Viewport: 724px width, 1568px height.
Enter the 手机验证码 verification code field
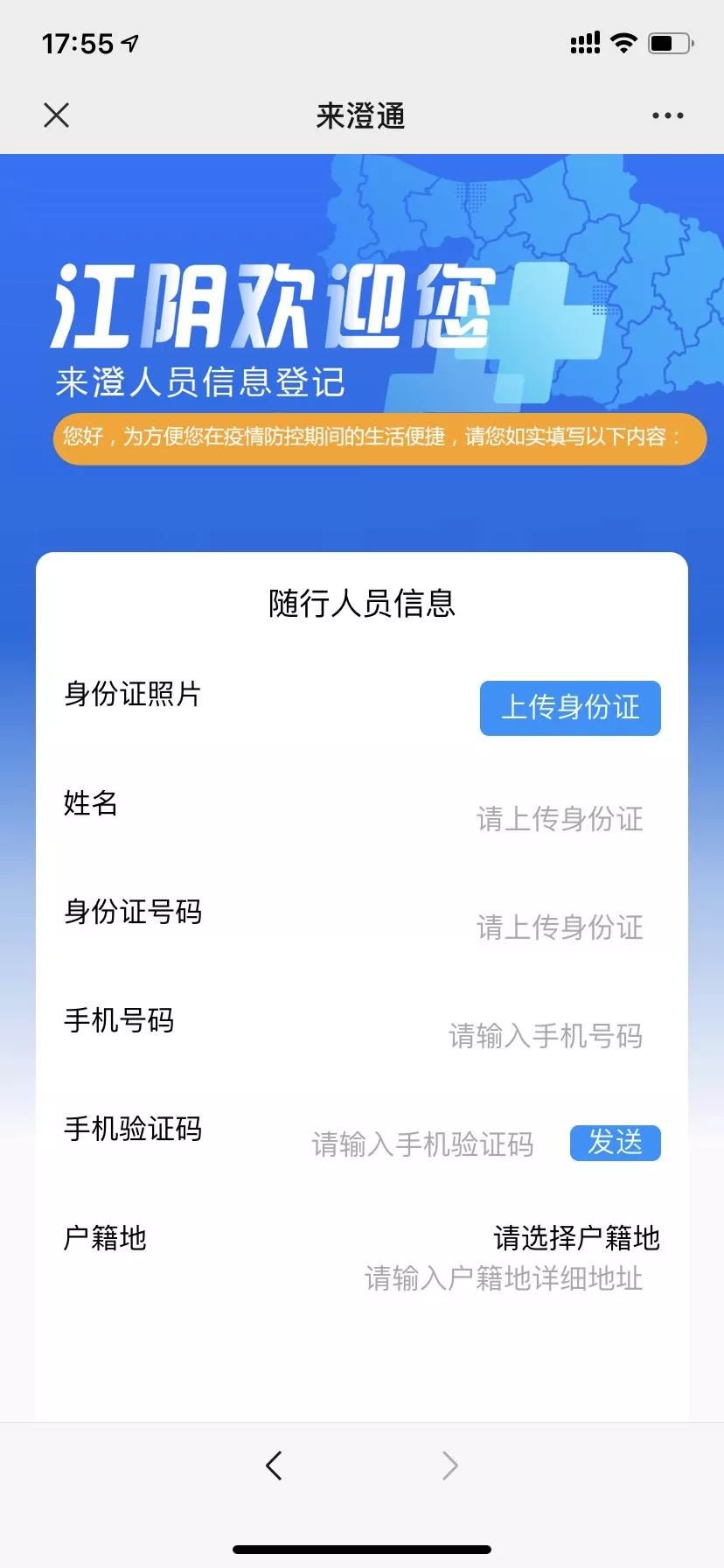click(422, 1144)
